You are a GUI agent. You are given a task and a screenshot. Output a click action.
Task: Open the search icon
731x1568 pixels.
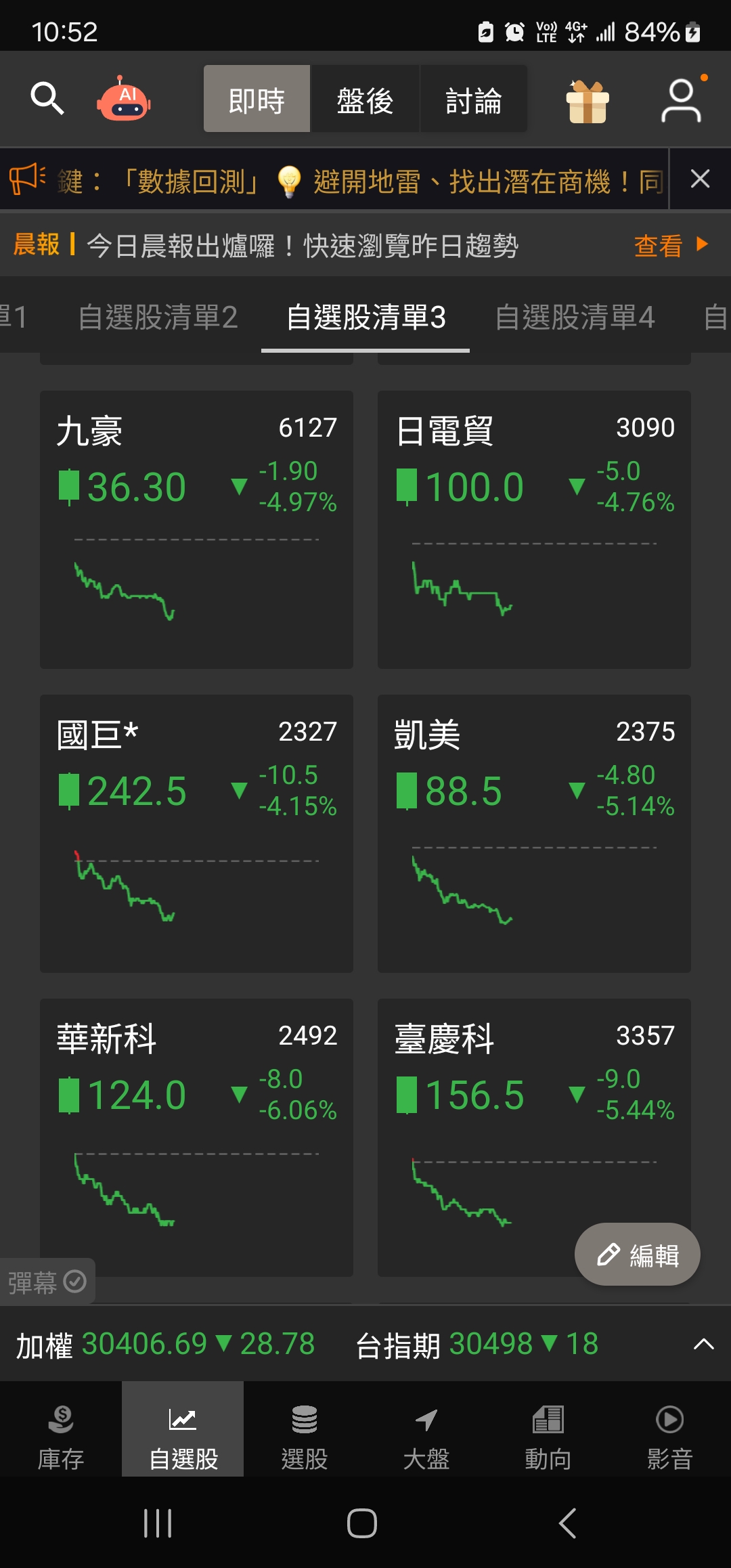tap(47, 99)
